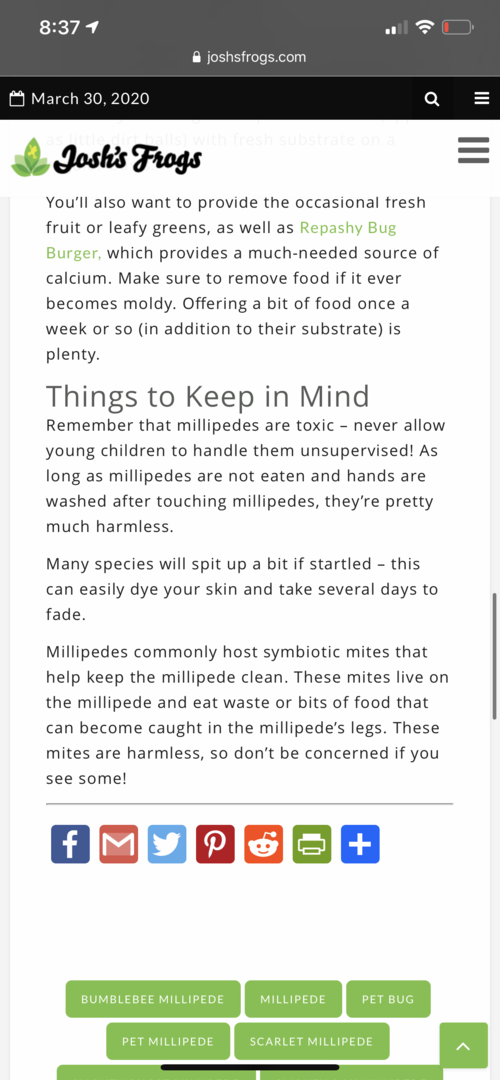Share the article on Facebook
The height and width of the screenshot is (1080, 500).
pos(70,844)
